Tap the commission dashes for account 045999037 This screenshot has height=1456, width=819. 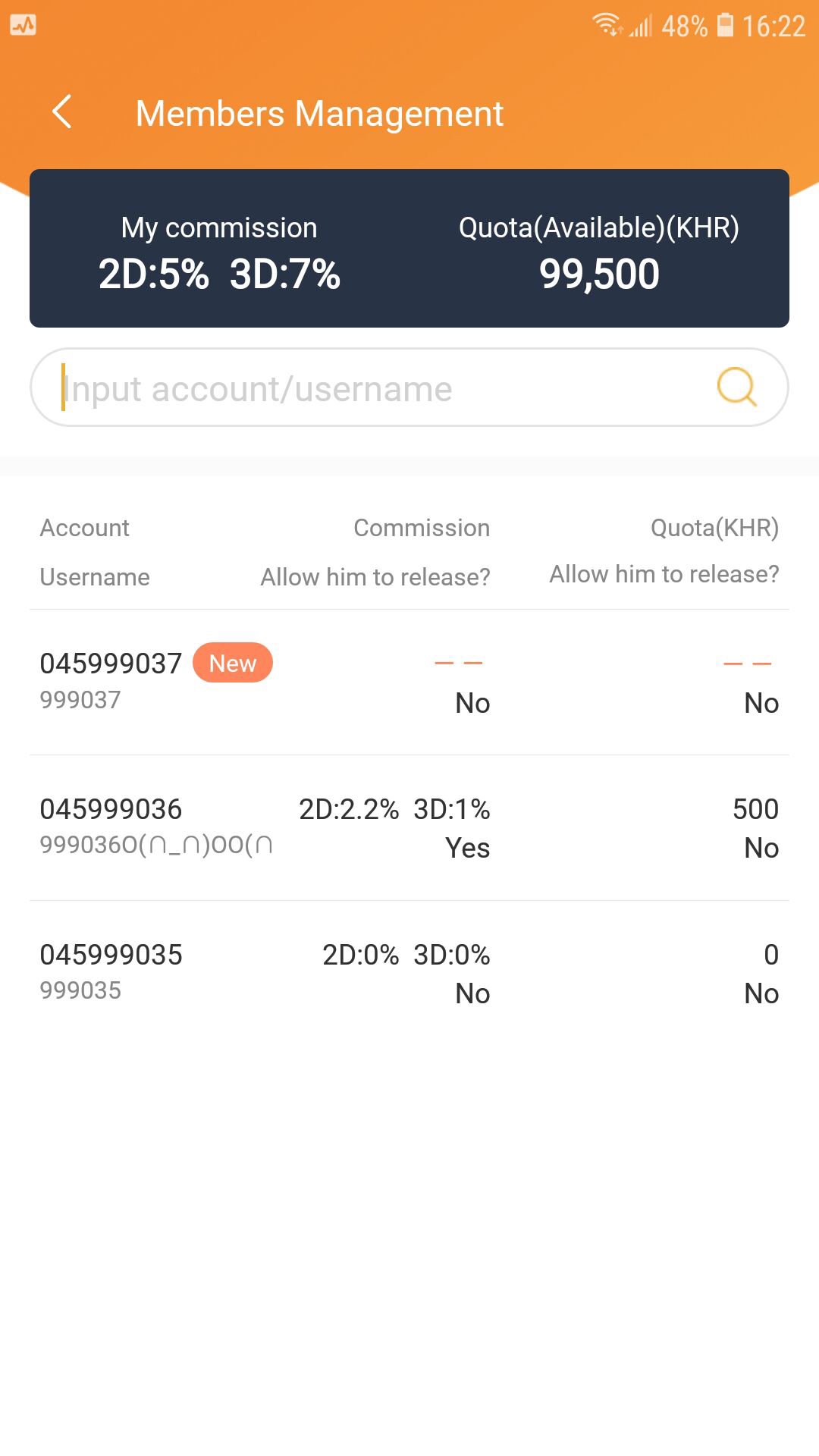tap(460, 661)
